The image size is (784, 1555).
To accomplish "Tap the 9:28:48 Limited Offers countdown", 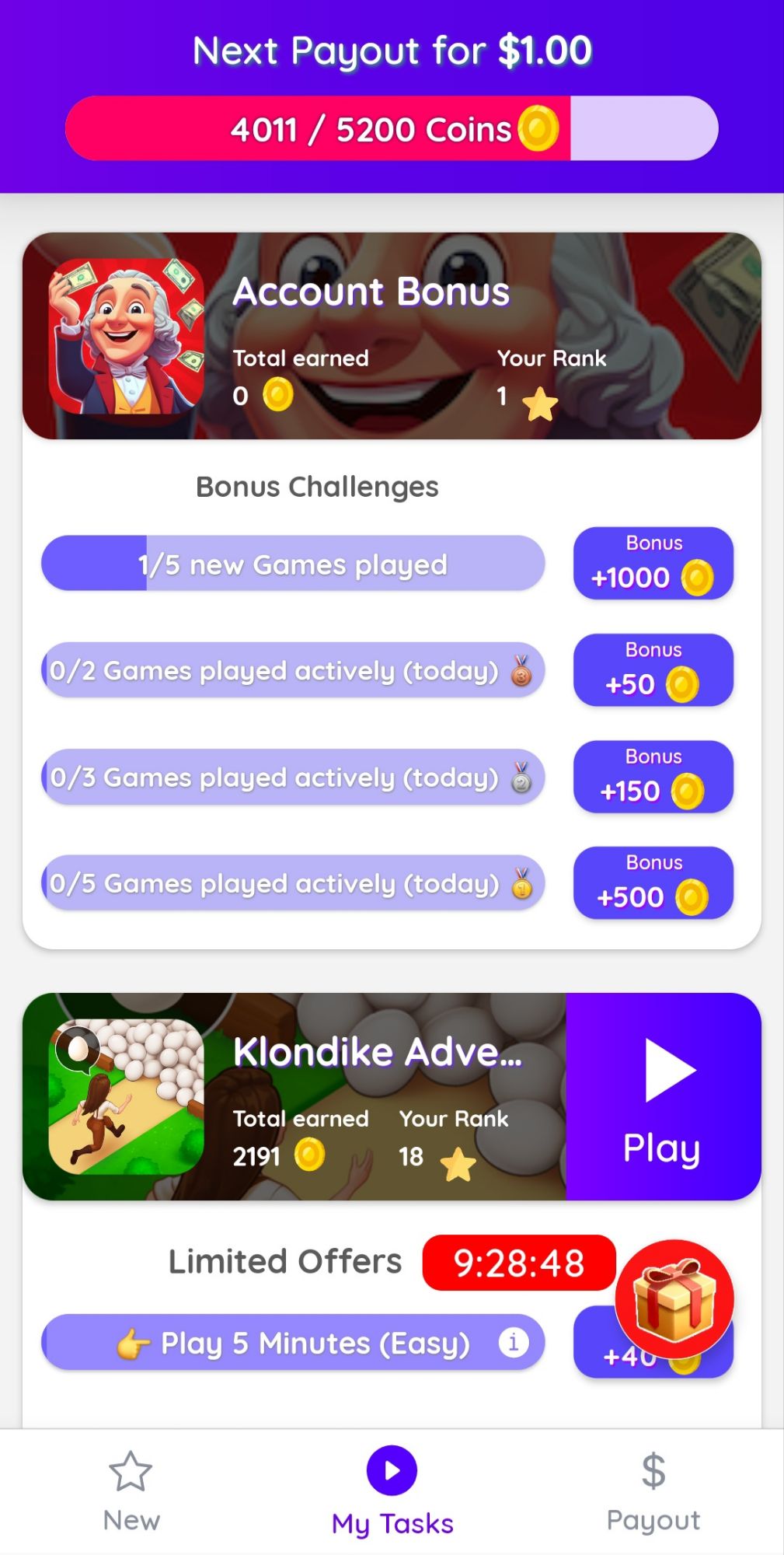I will coord(518,1261).
